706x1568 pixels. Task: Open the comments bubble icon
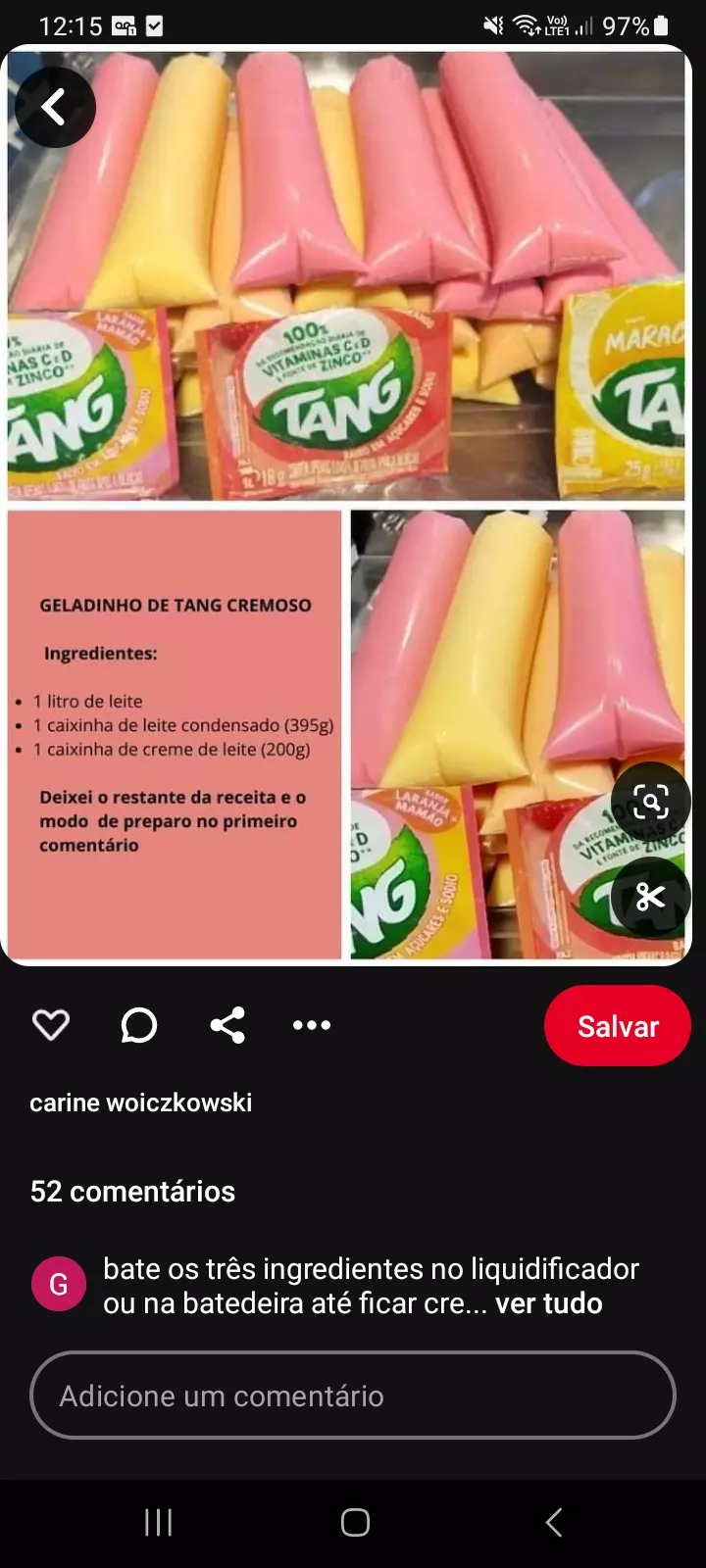138,1025
